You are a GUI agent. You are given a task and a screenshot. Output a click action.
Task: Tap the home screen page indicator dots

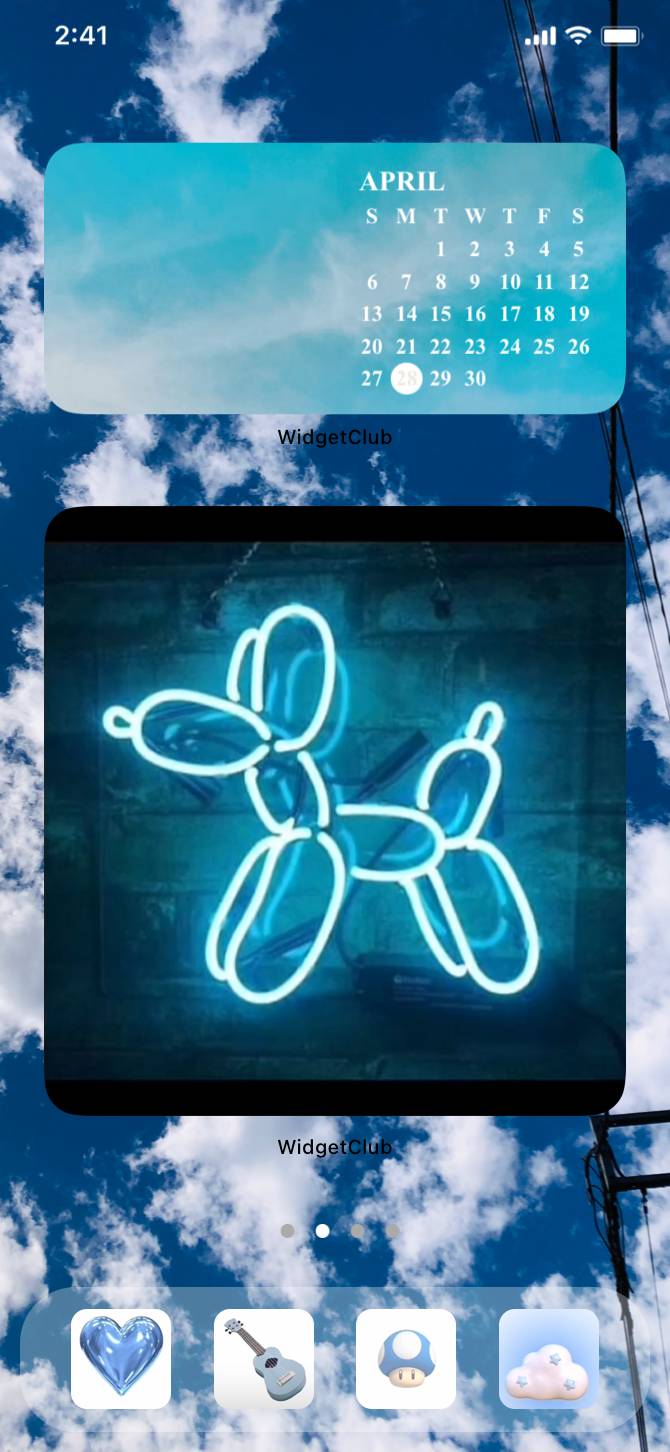point(340,1231)
